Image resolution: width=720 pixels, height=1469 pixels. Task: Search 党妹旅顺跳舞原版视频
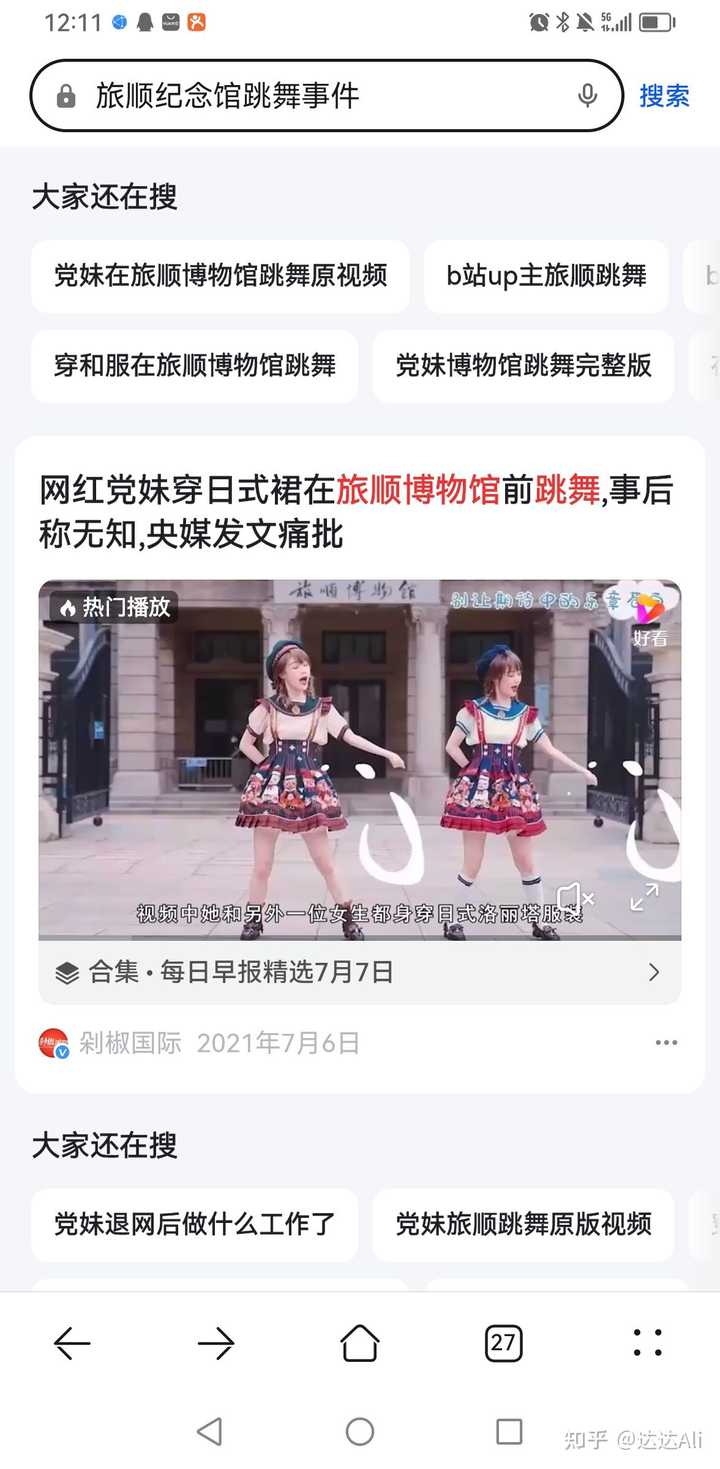523,1224
